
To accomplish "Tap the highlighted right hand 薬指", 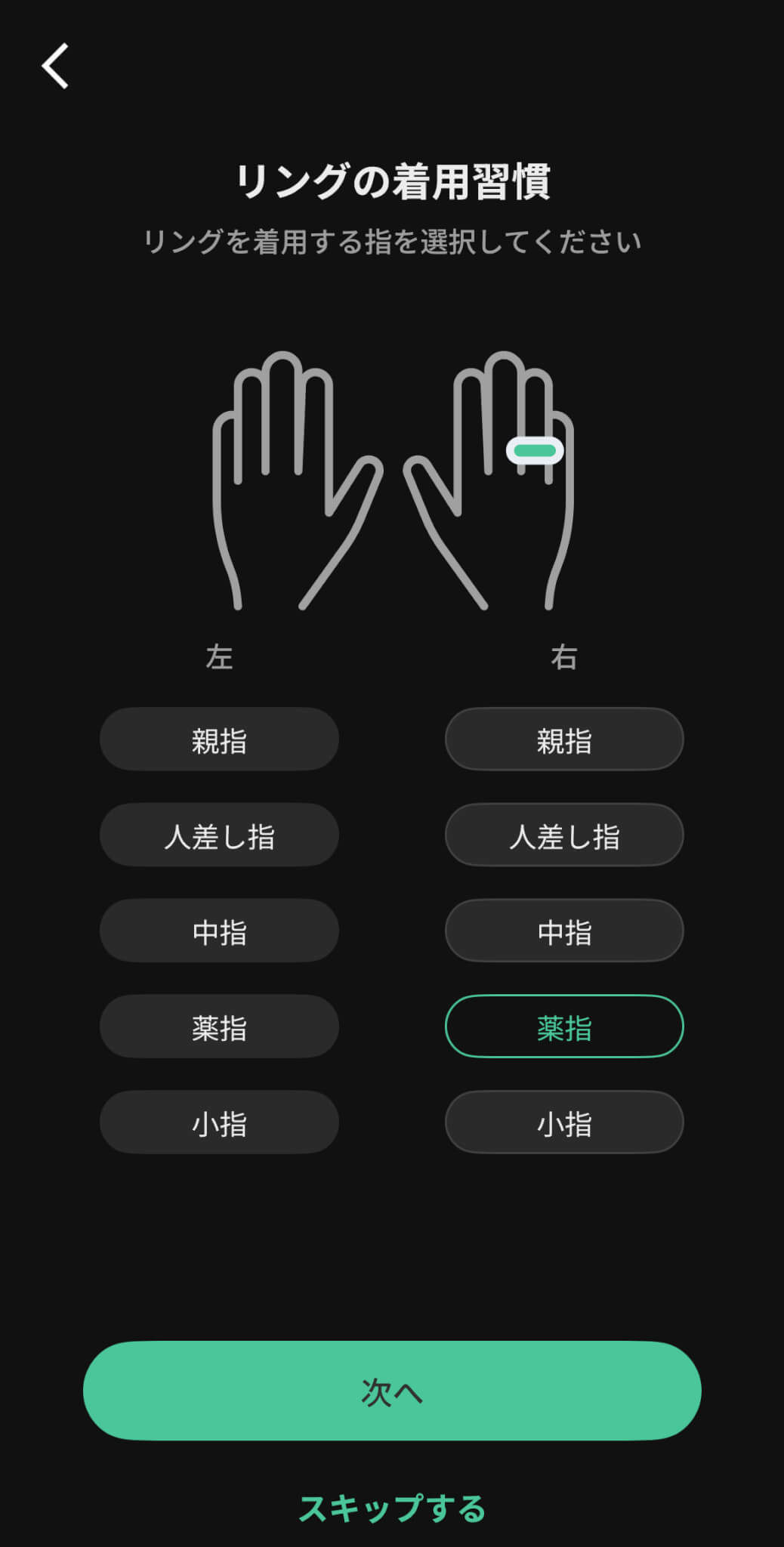I will tap(564, 1027).
